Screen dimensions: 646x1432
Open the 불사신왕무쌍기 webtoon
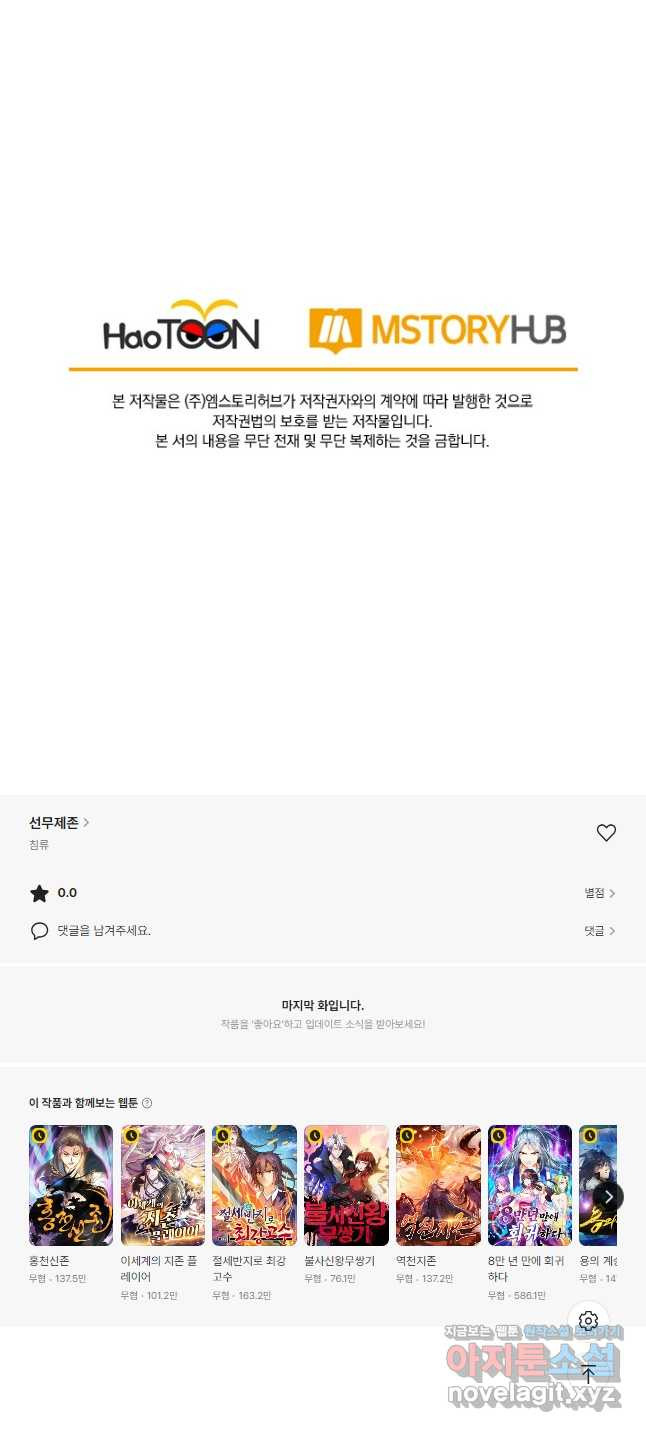(346, 1185)
